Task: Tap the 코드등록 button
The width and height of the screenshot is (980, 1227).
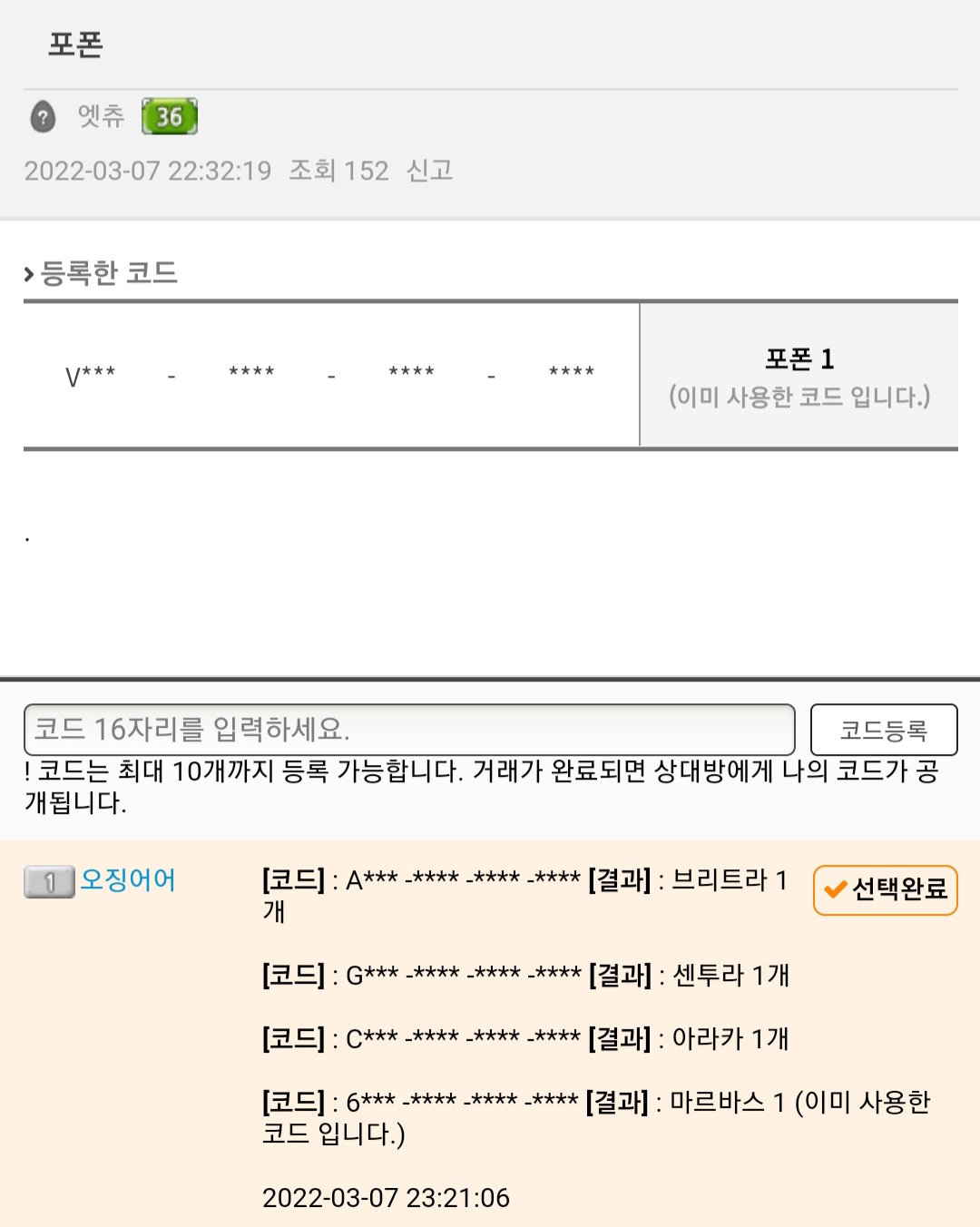Action: pyautogui.click(x=883, y=730)
